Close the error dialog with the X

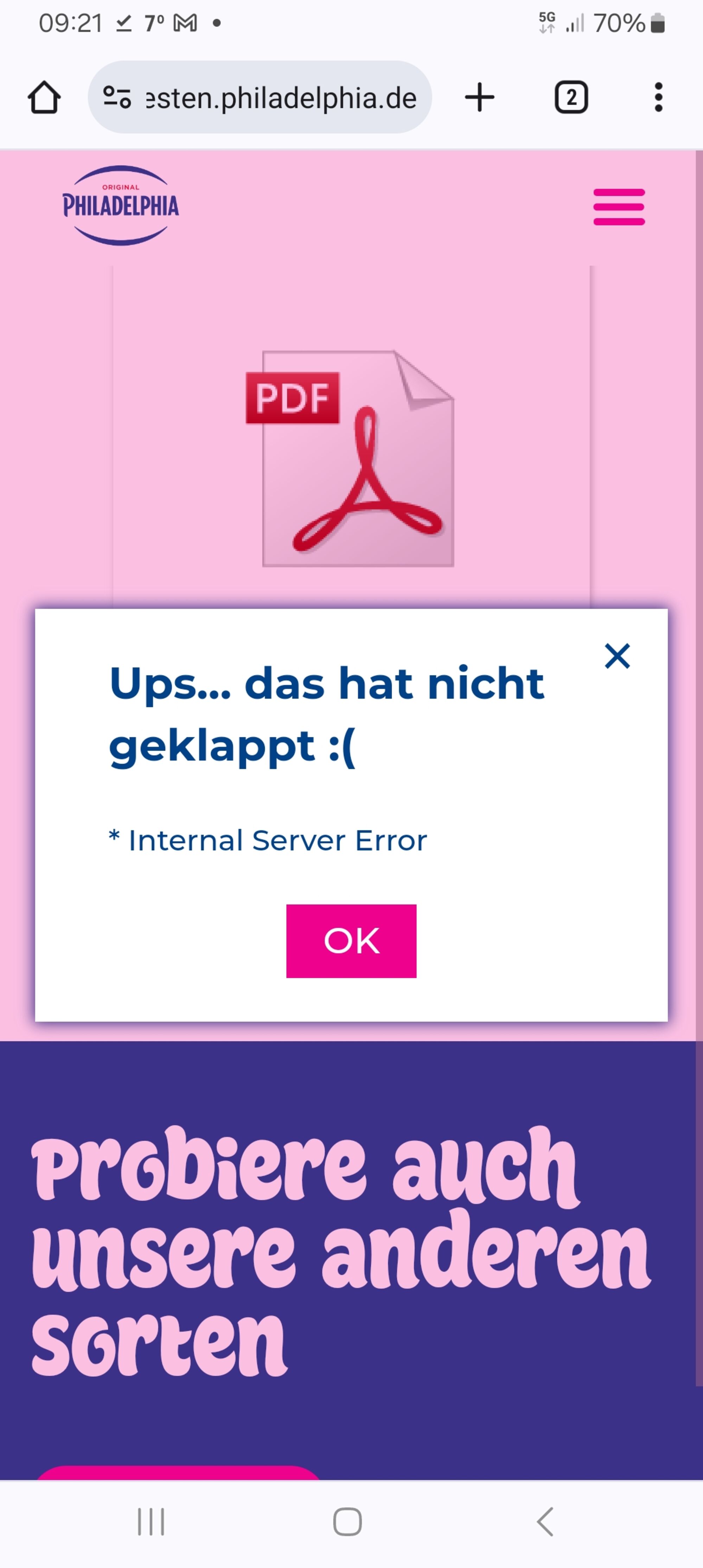click(617, 656)
